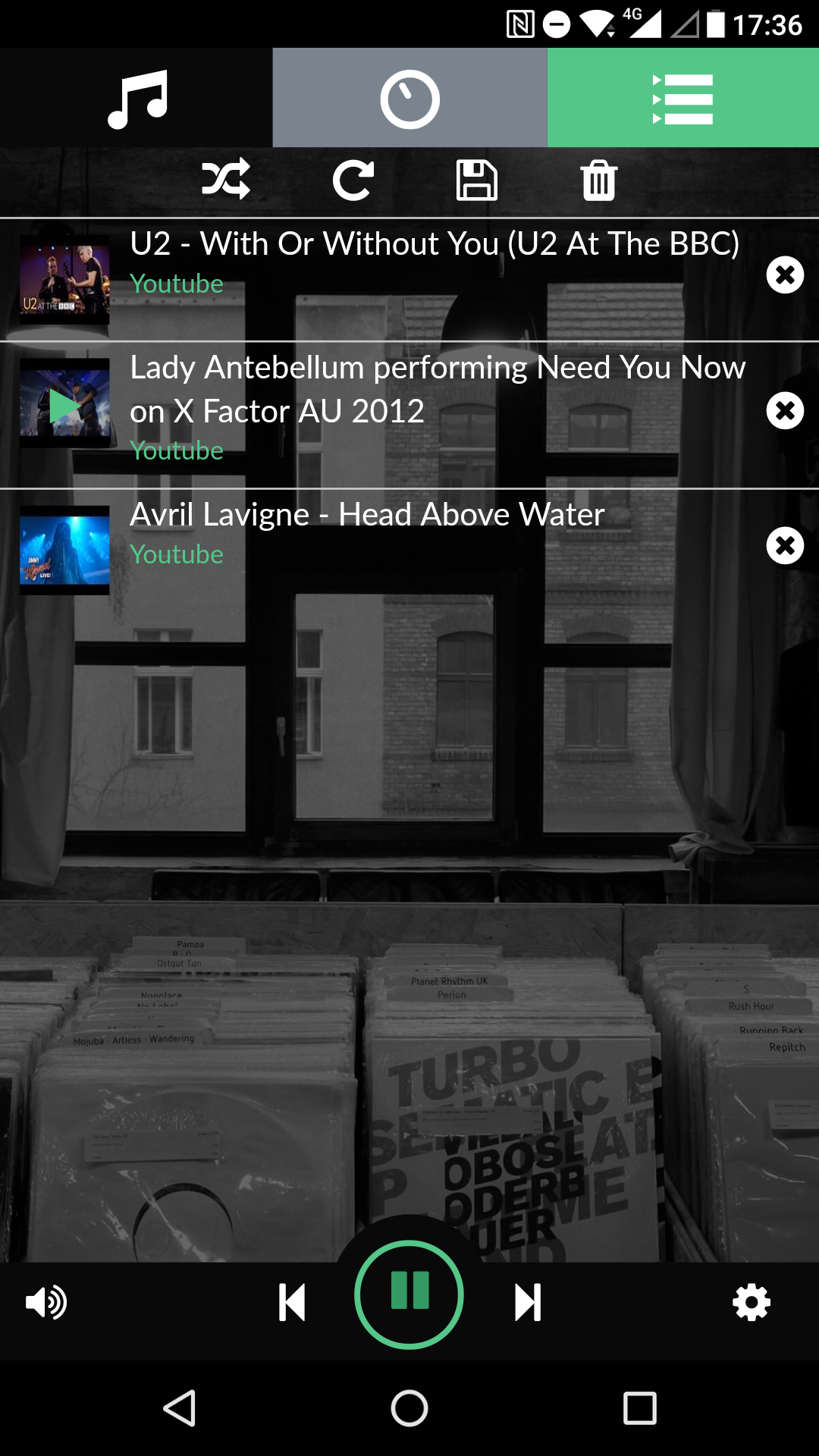Save the current playlist
This screenshot has width=819, height=1456.
pyautogui.click(x=476, y=180)
